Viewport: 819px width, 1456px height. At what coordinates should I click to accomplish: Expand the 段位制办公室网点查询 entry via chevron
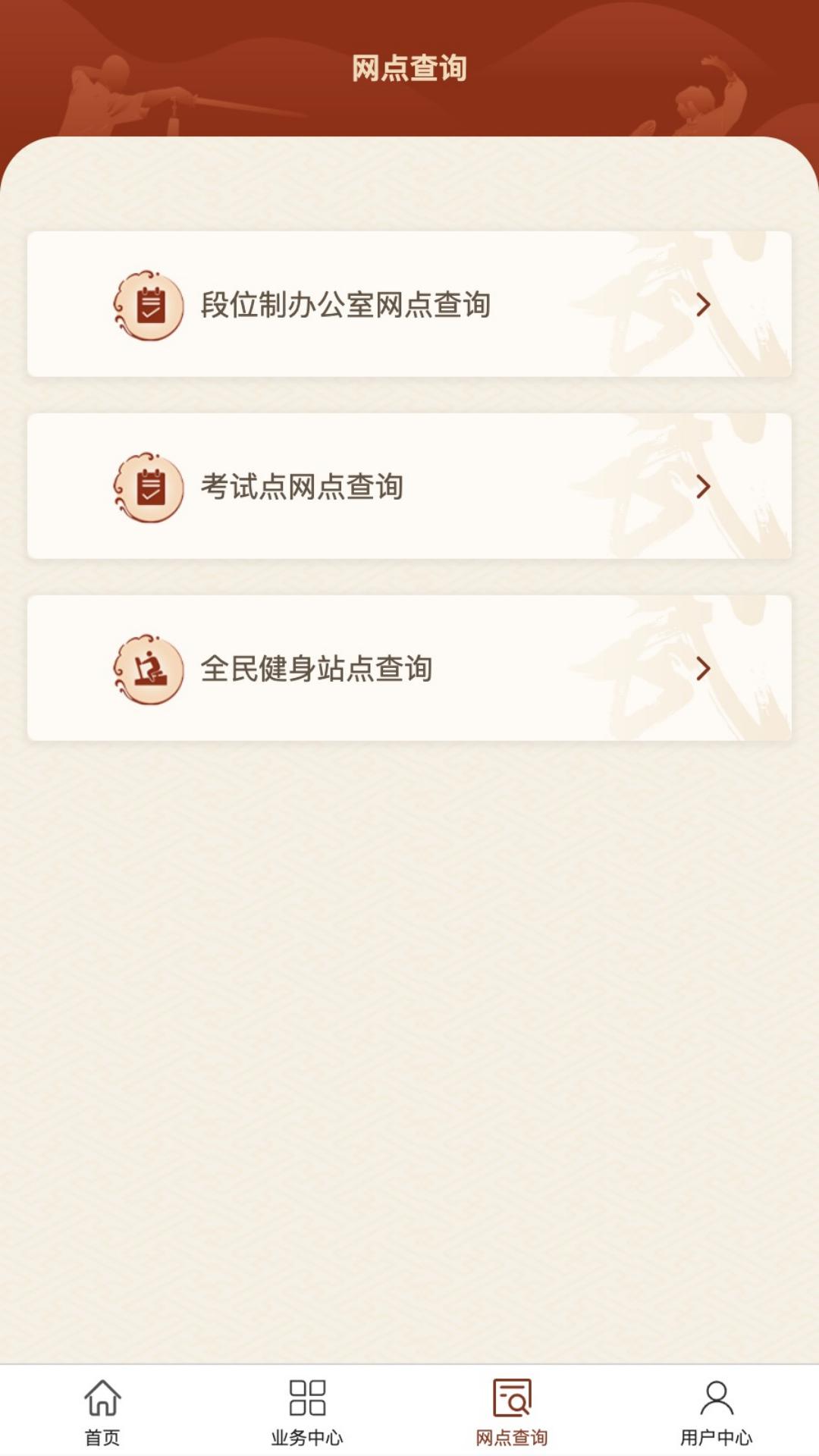click(705, 303)
